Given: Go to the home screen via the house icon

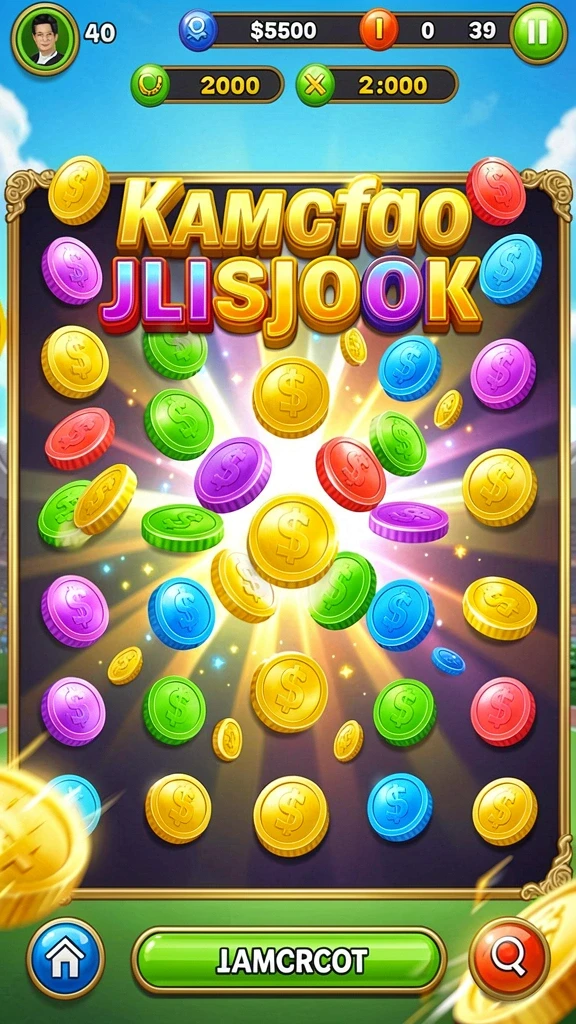Looking at the screenshot, I should 65,957.
